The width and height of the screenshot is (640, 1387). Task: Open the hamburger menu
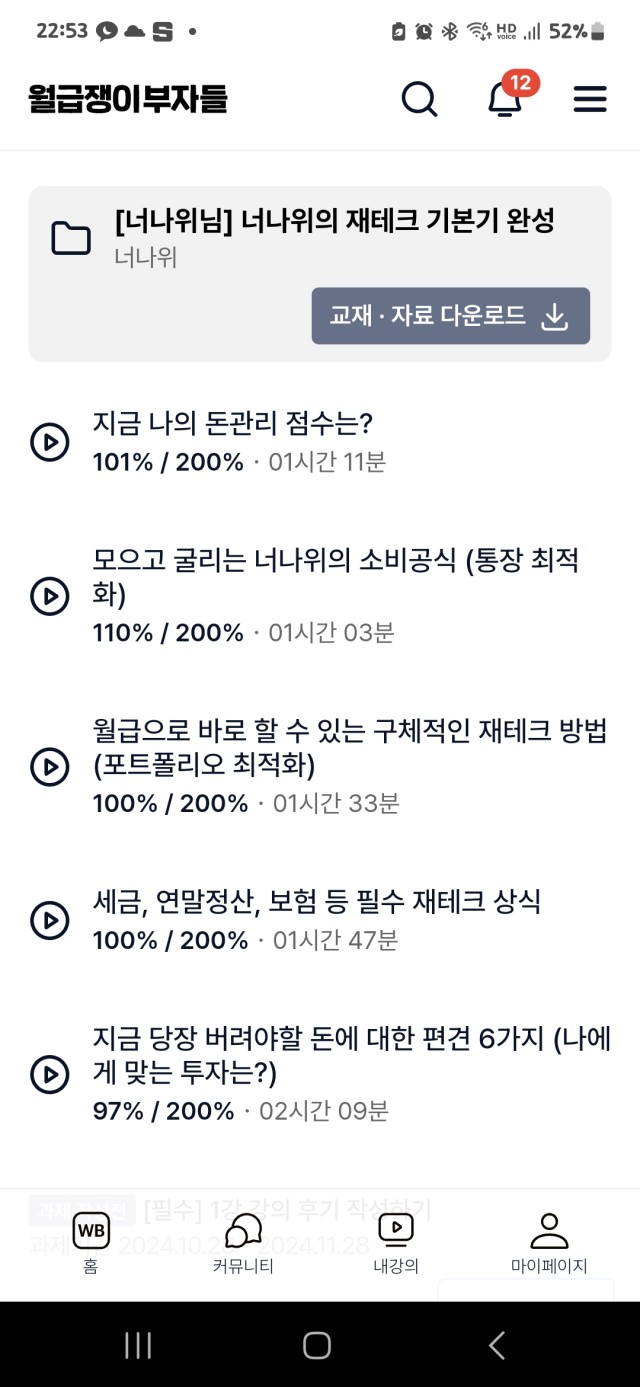[590, 99]
